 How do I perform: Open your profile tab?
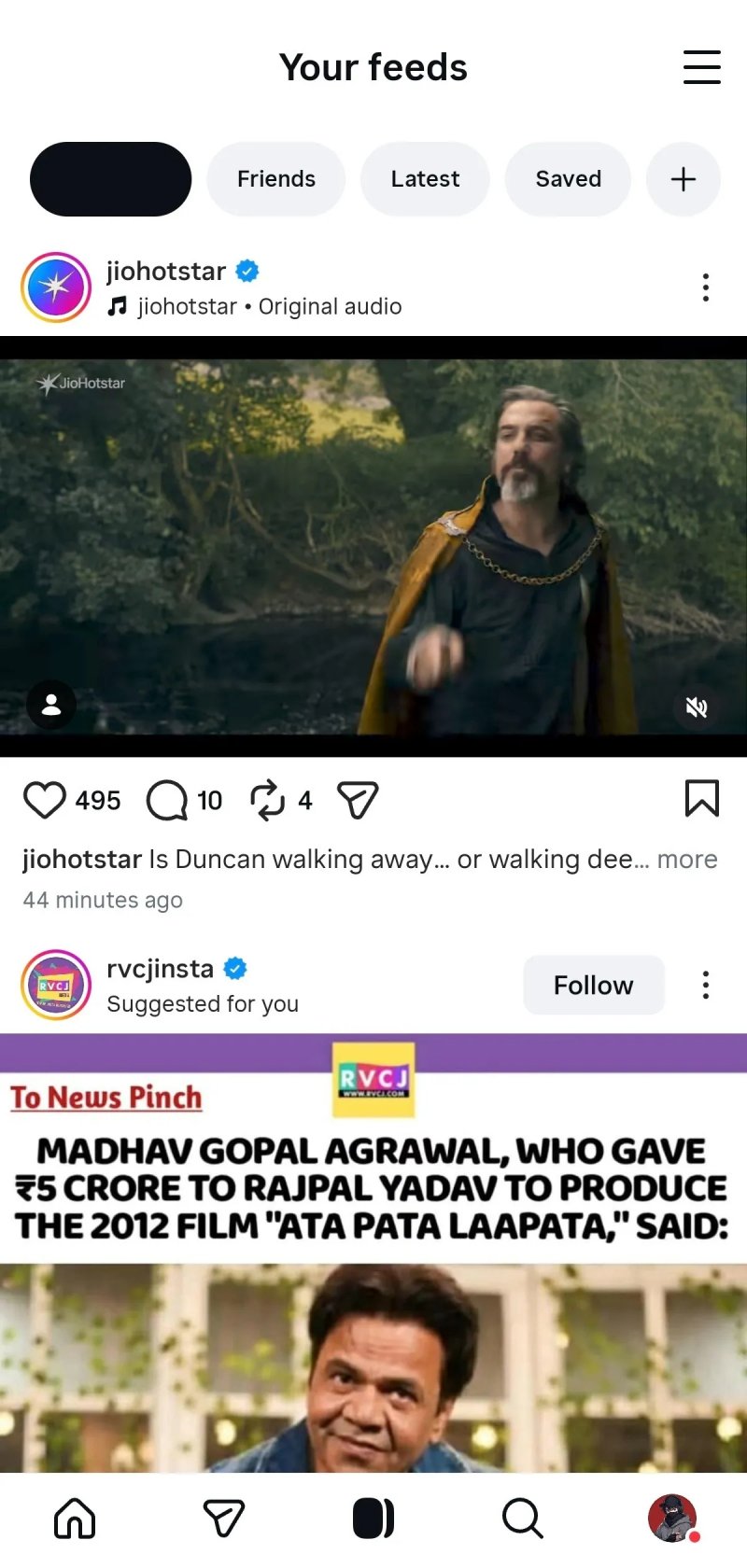[x=672, y=1519]
